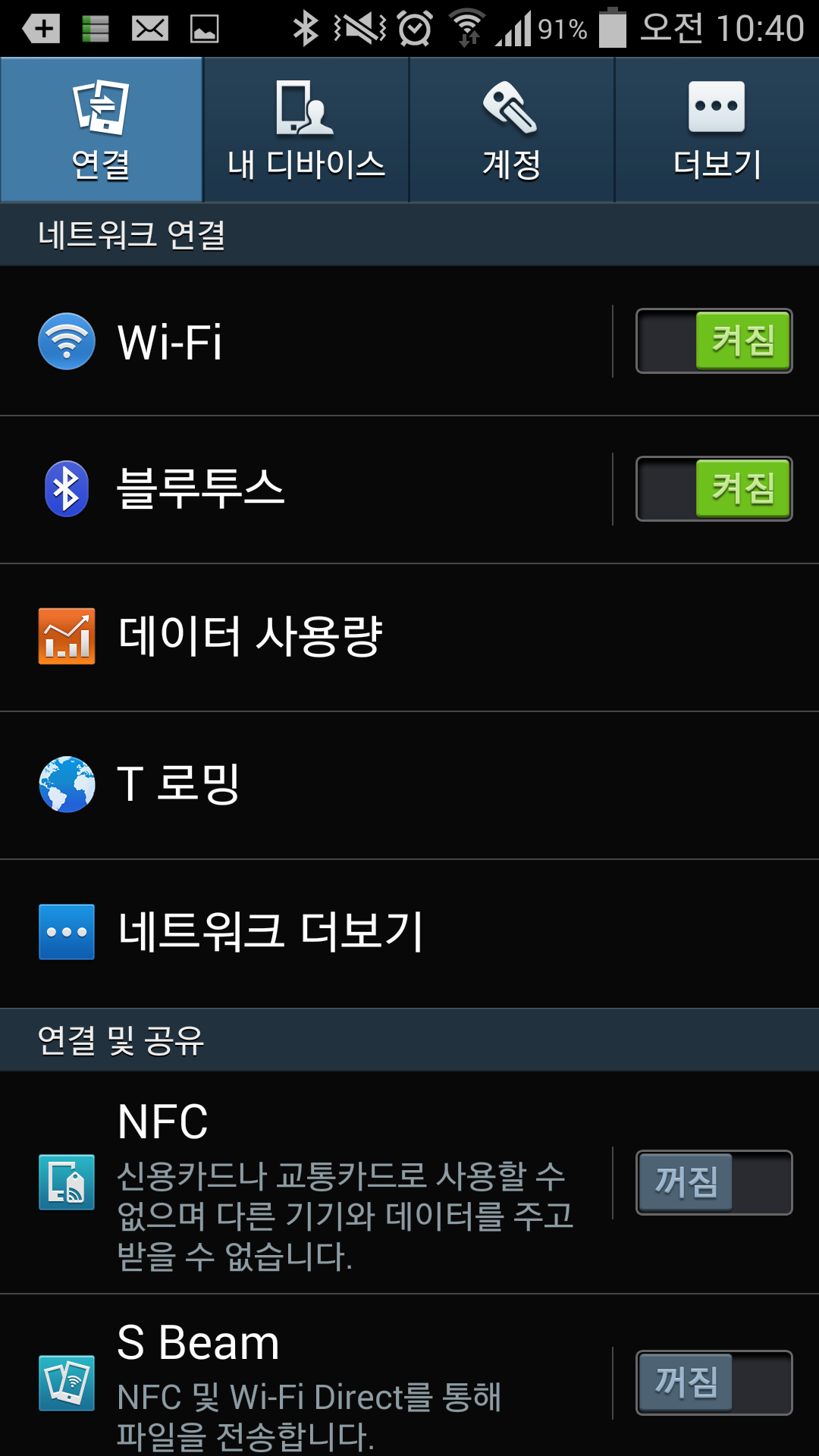Switch to the 내 디바이스 tab
Viewport: 819px width, 1456px height.
coord(306,130)
